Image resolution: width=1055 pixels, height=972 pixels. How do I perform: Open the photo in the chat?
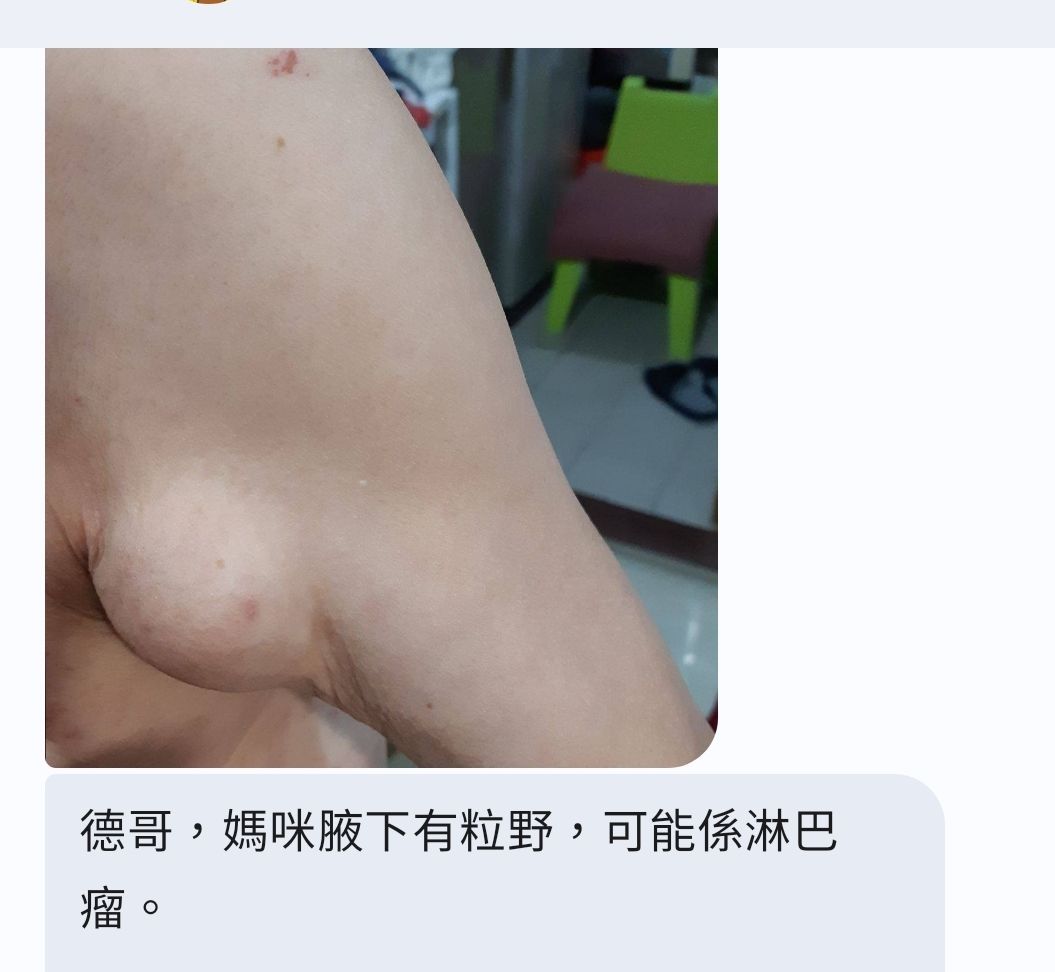tap(381, 407)
